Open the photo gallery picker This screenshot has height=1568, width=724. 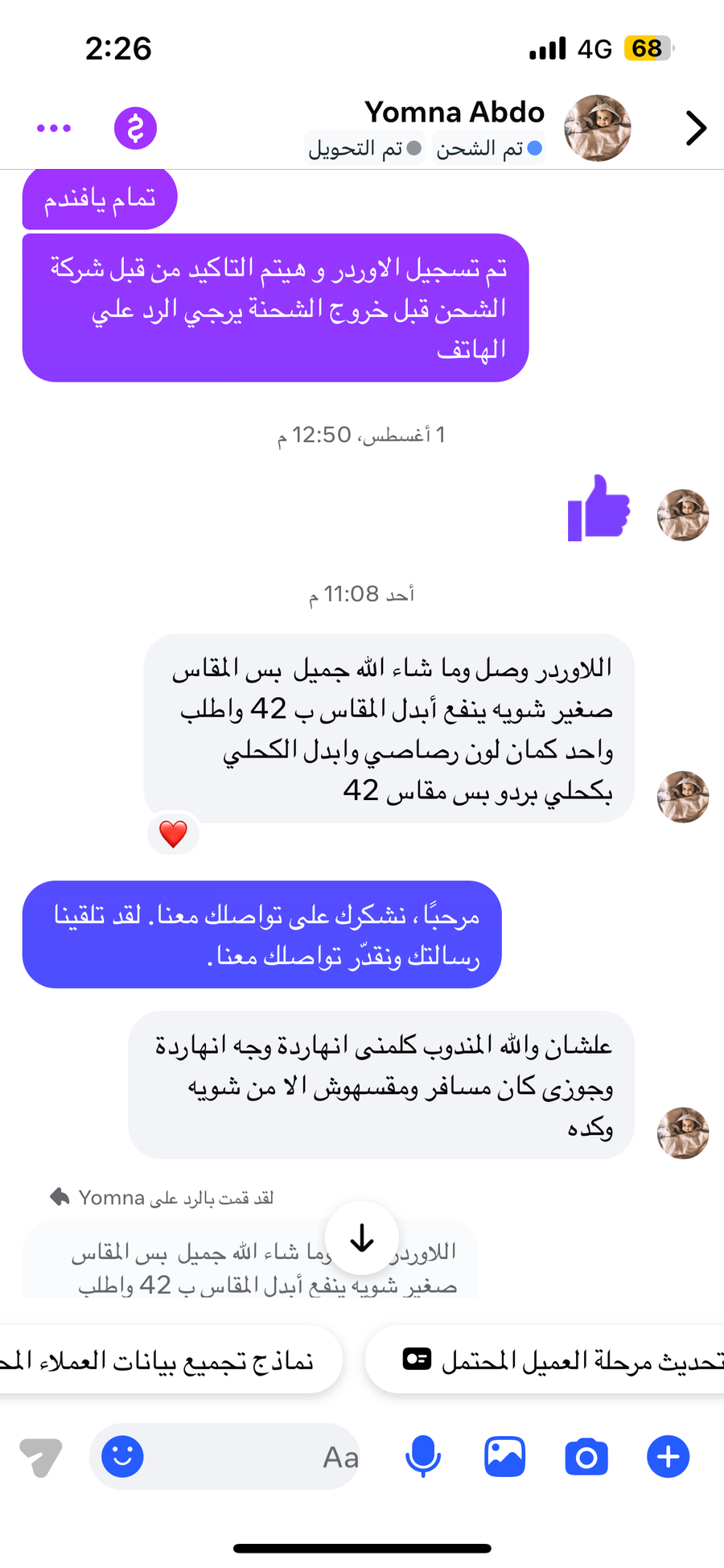(504, 1456)
